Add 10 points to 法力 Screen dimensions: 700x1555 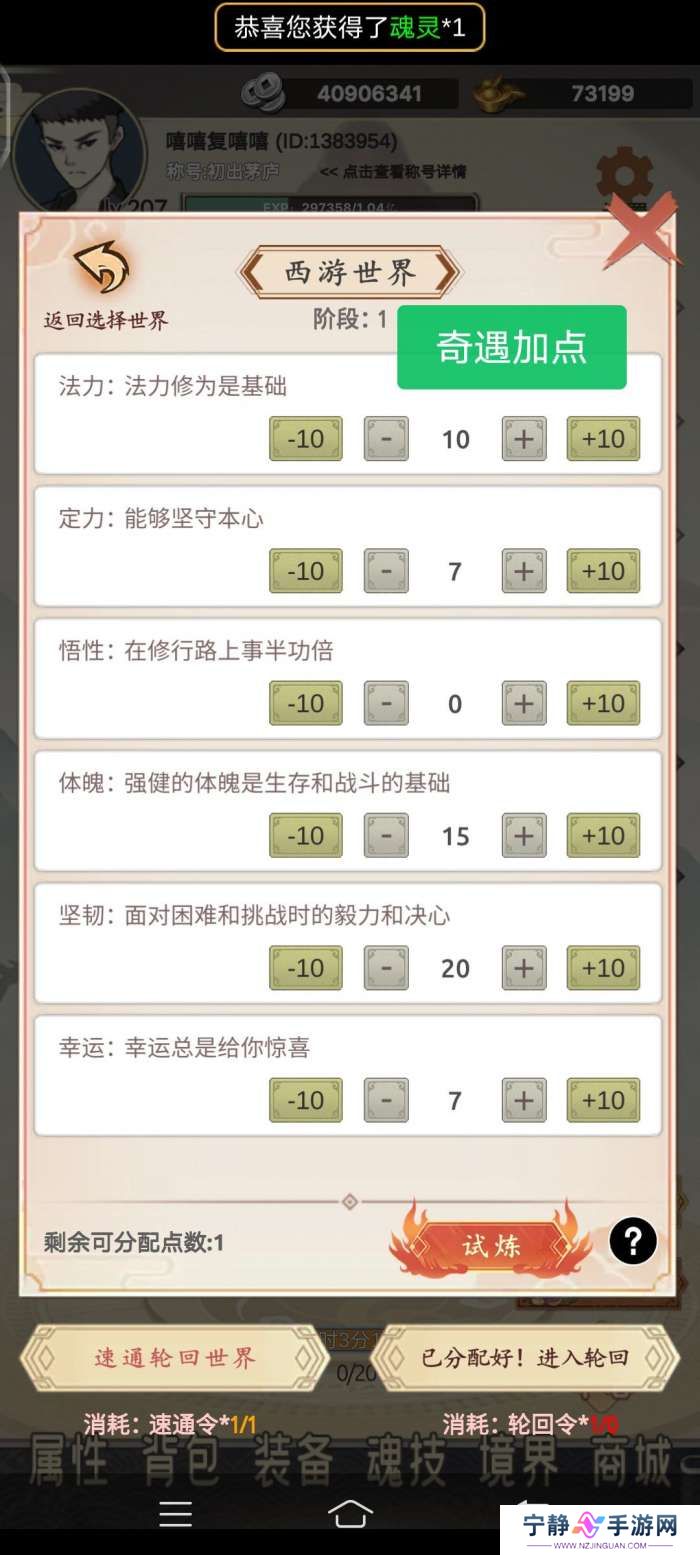pyautogui.click(x=603, y=439)
